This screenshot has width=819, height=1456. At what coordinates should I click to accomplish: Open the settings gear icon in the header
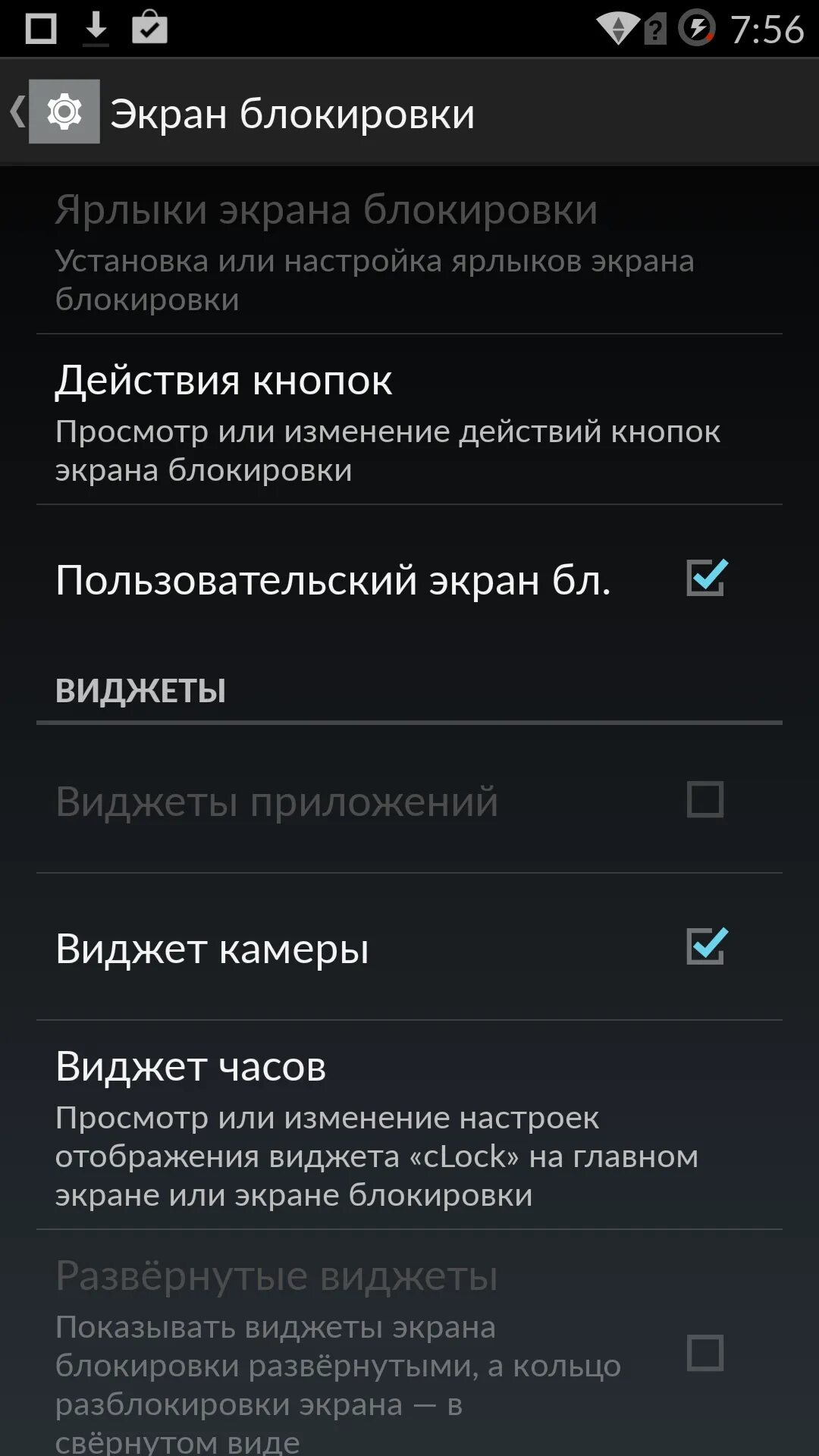(64, 112)
